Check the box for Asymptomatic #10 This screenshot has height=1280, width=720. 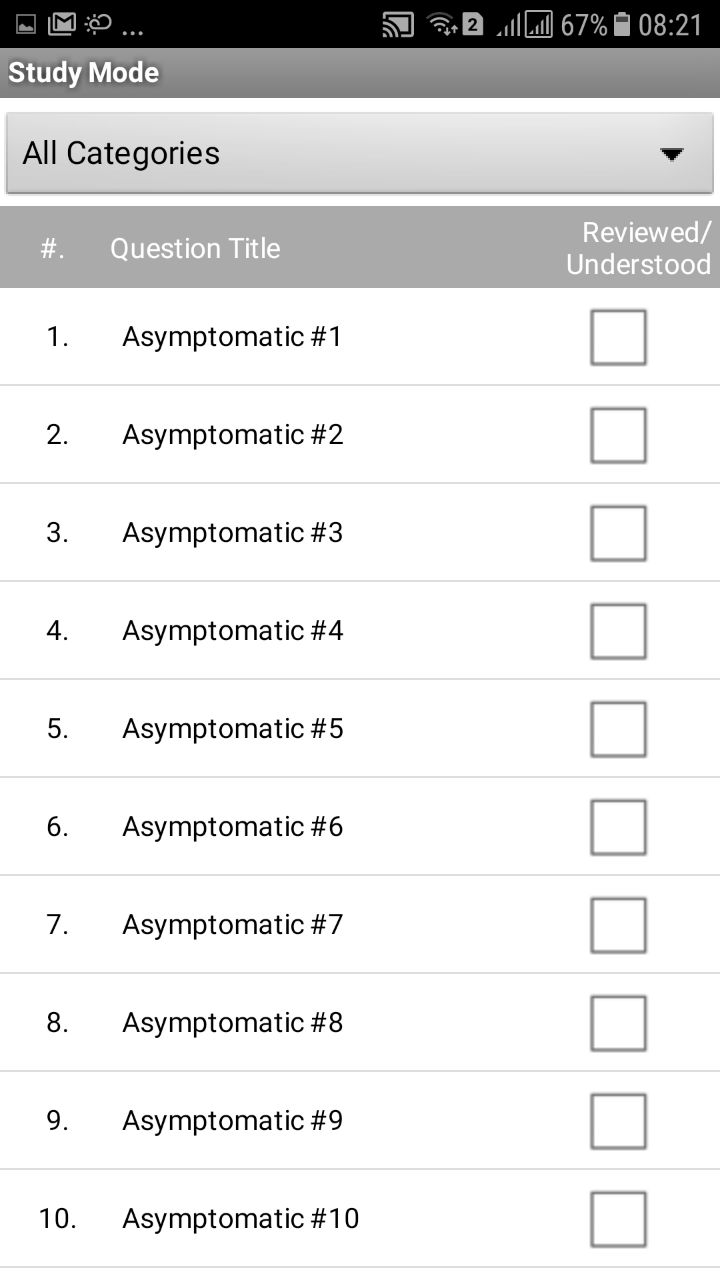coord(618,1219)
